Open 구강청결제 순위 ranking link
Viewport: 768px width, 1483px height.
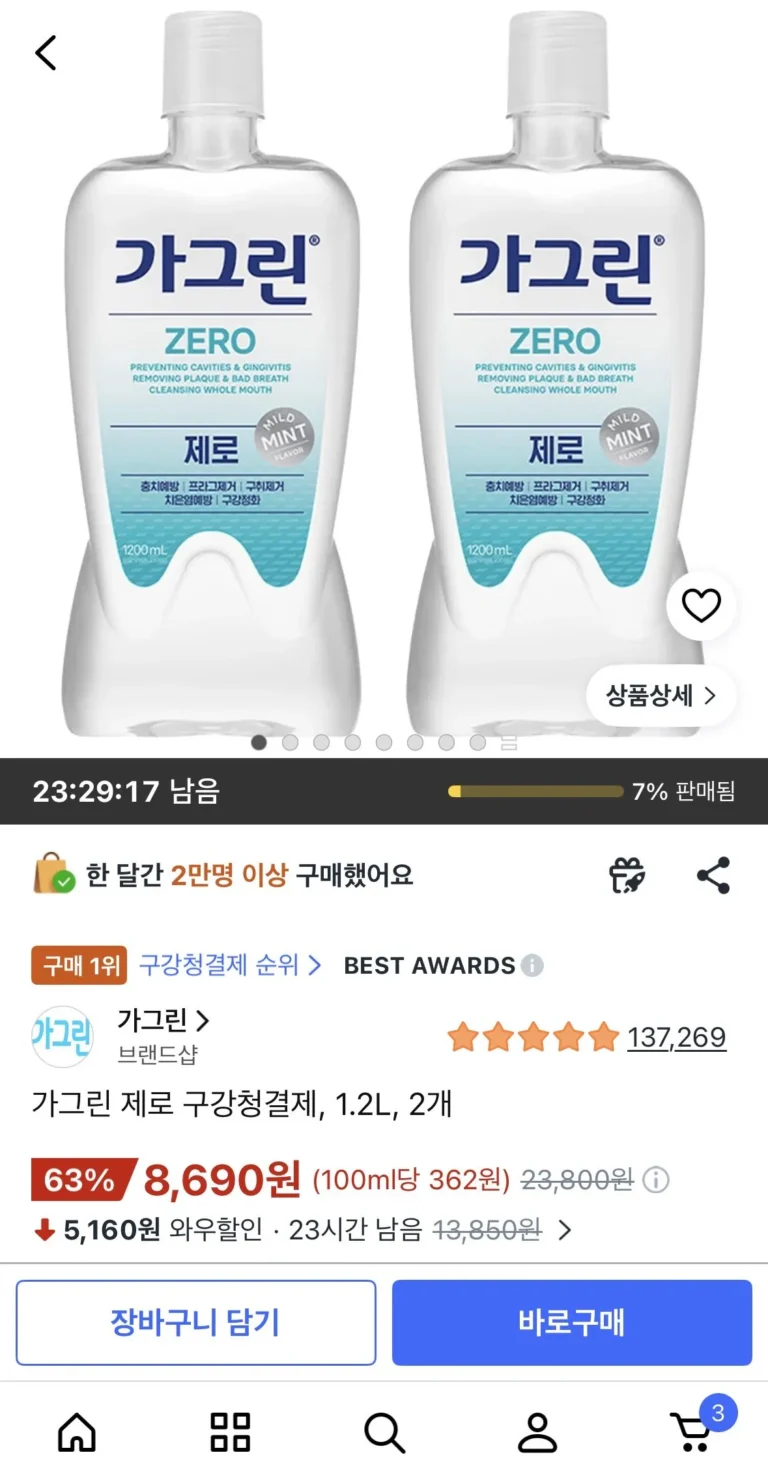230,965
